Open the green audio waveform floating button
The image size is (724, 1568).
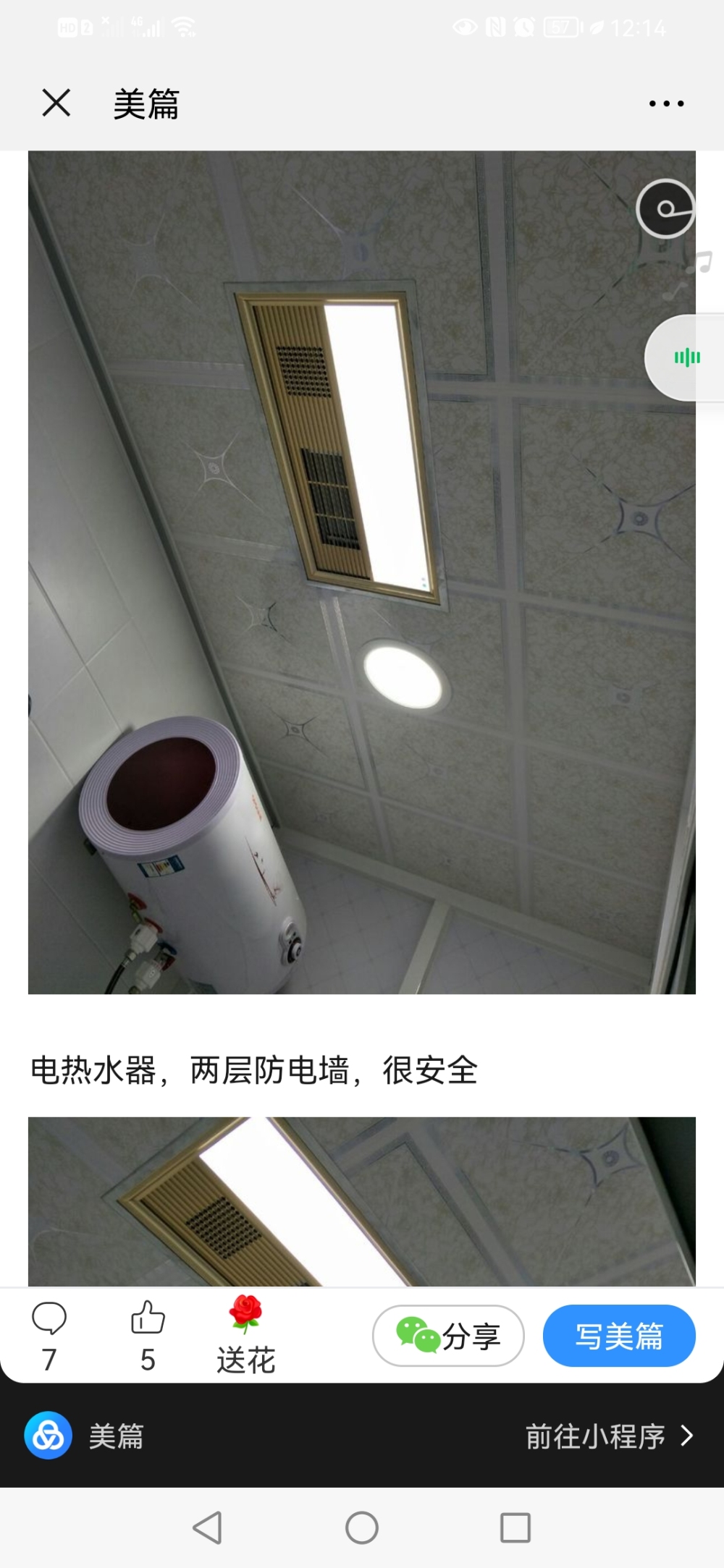coord(686,357)
